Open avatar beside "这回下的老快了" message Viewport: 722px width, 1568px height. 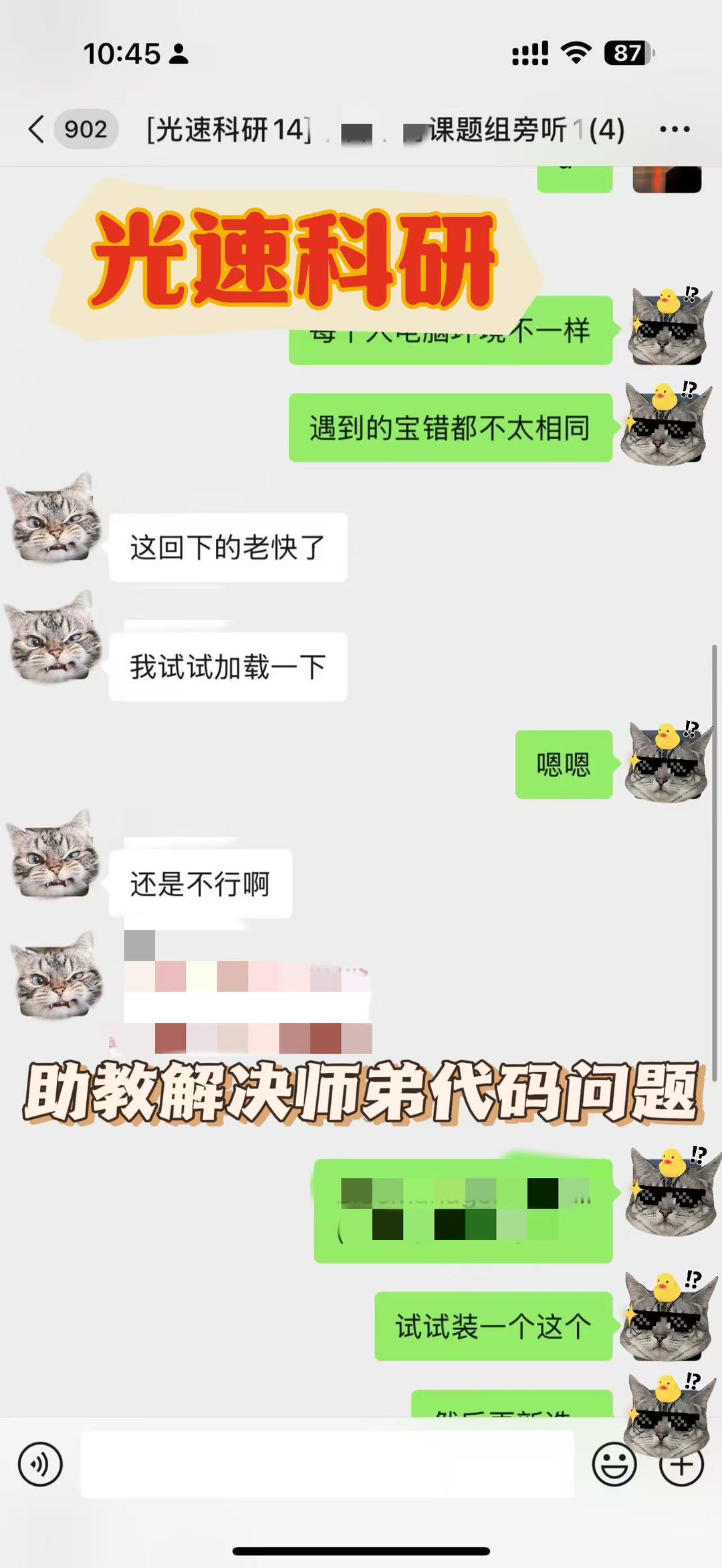point(55,518)
